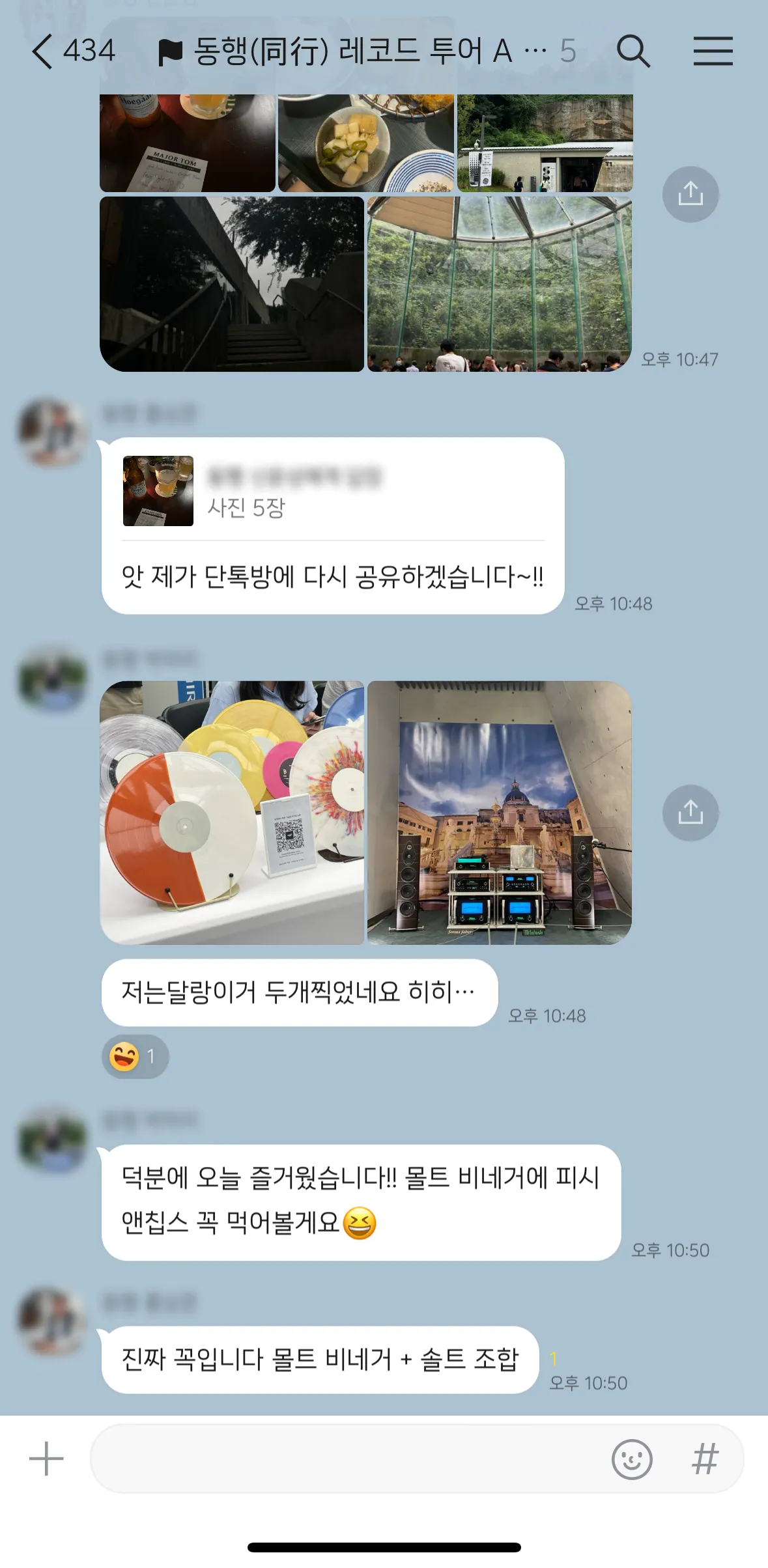Open the colorful vinyl records photo
The width and height of the screenshot is (768, 1568).
tap(232, 813)
